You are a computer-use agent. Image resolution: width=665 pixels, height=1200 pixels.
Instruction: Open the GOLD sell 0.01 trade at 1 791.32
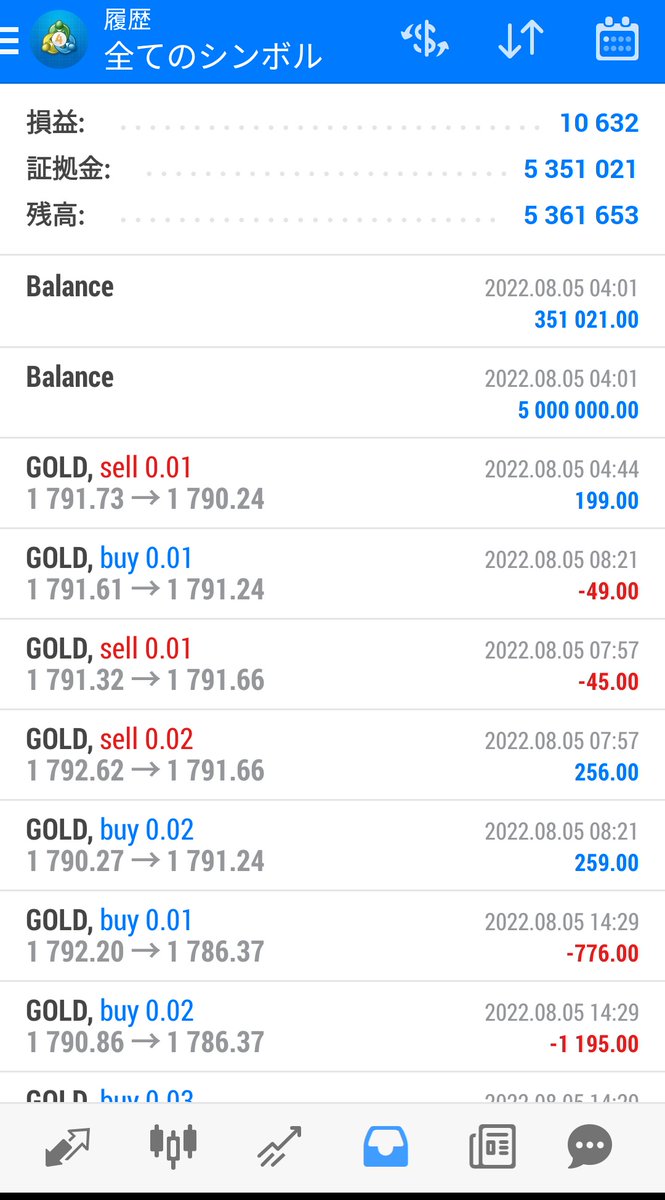click(x=332, y=665)
